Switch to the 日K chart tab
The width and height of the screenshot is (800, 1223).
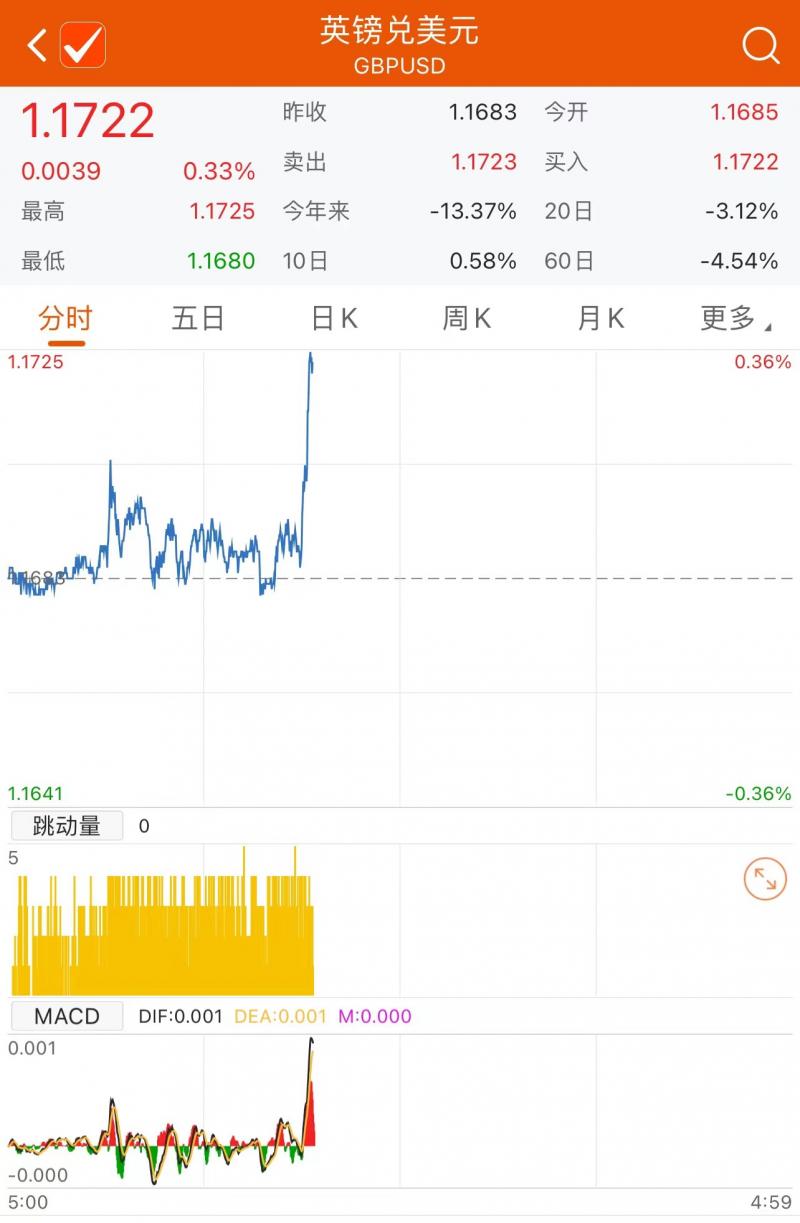point(334,319)
